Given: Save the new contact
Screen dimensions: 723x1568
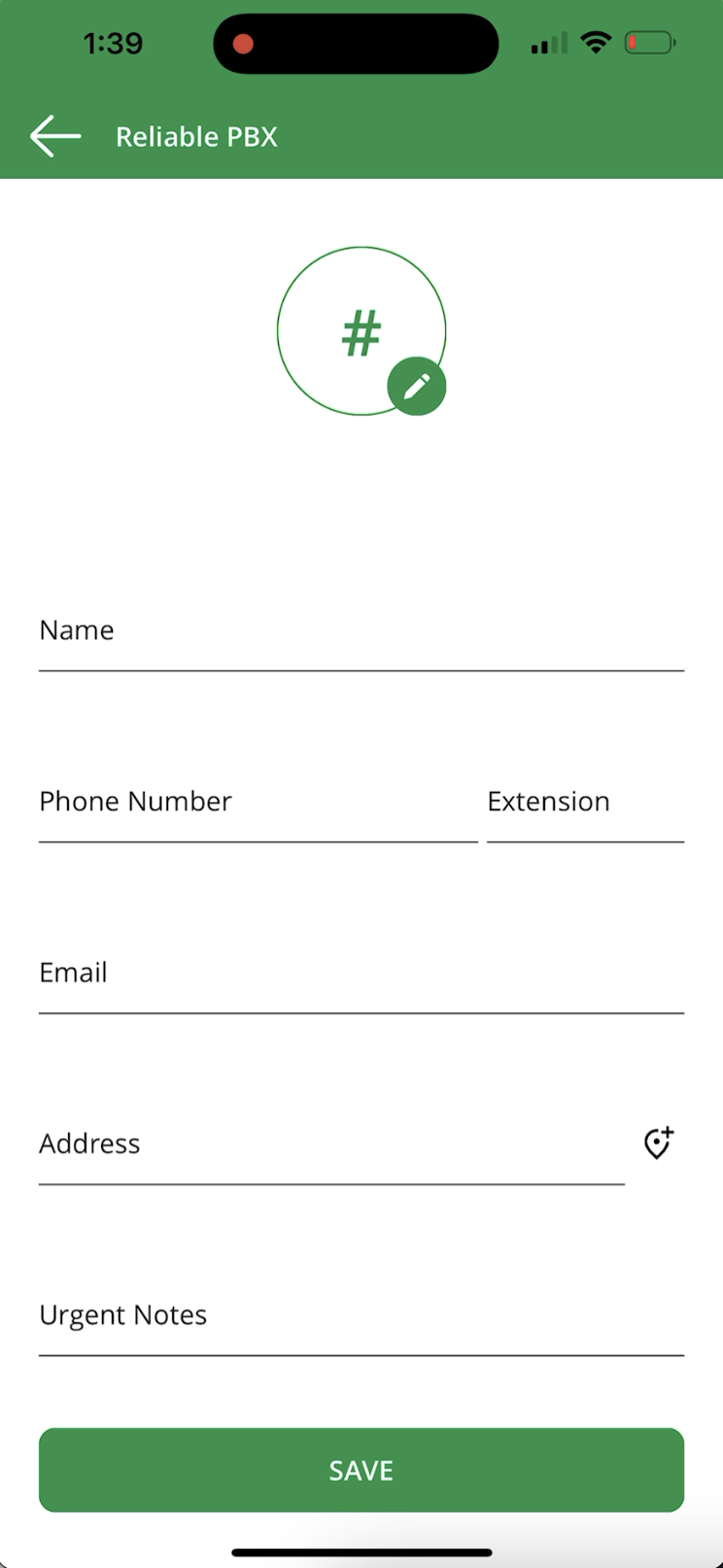Looking at the screenshot, I should pos(361,1470).
